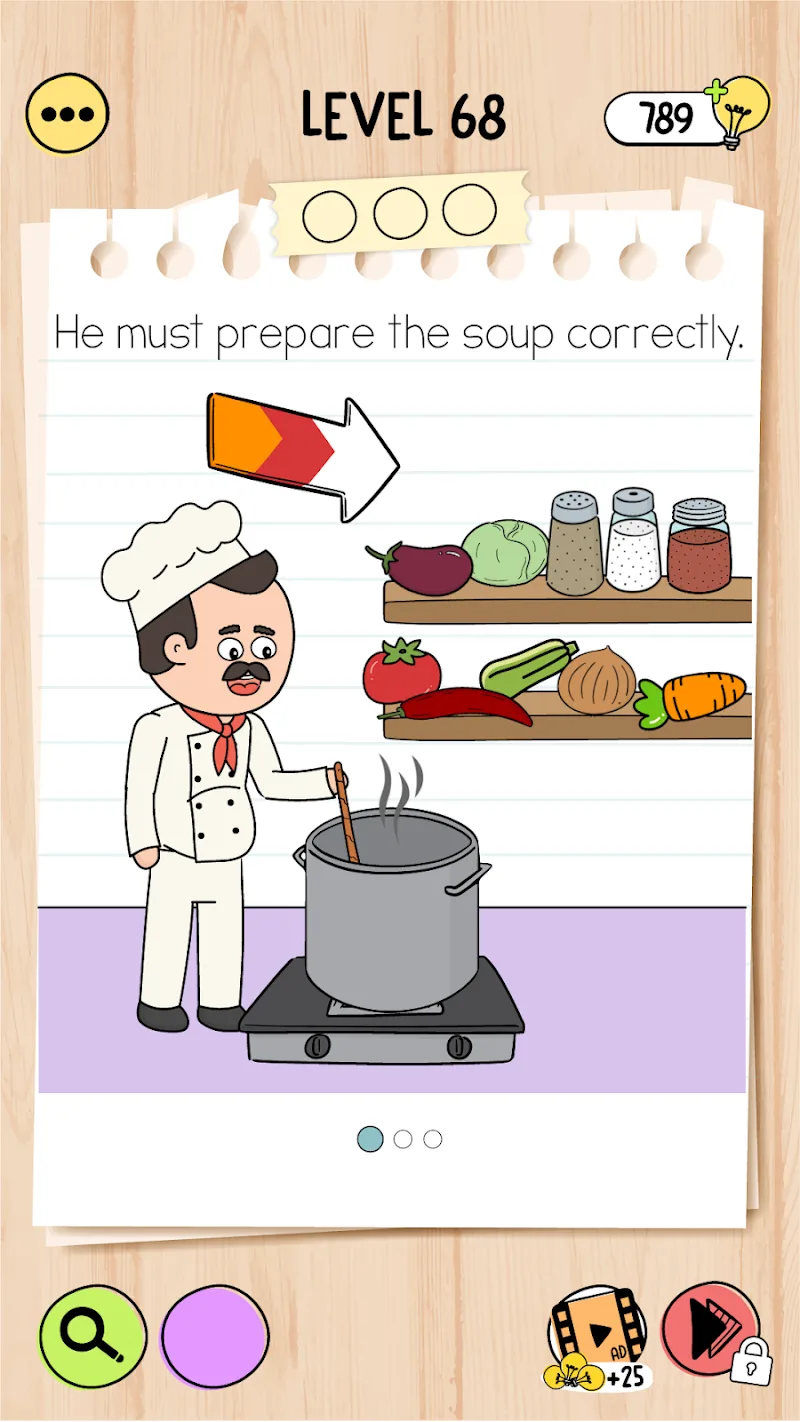Viewport: 800px width, 1422px height.
Task: Select the cabbage on the shelf
Action: click(x=505, y=552)
